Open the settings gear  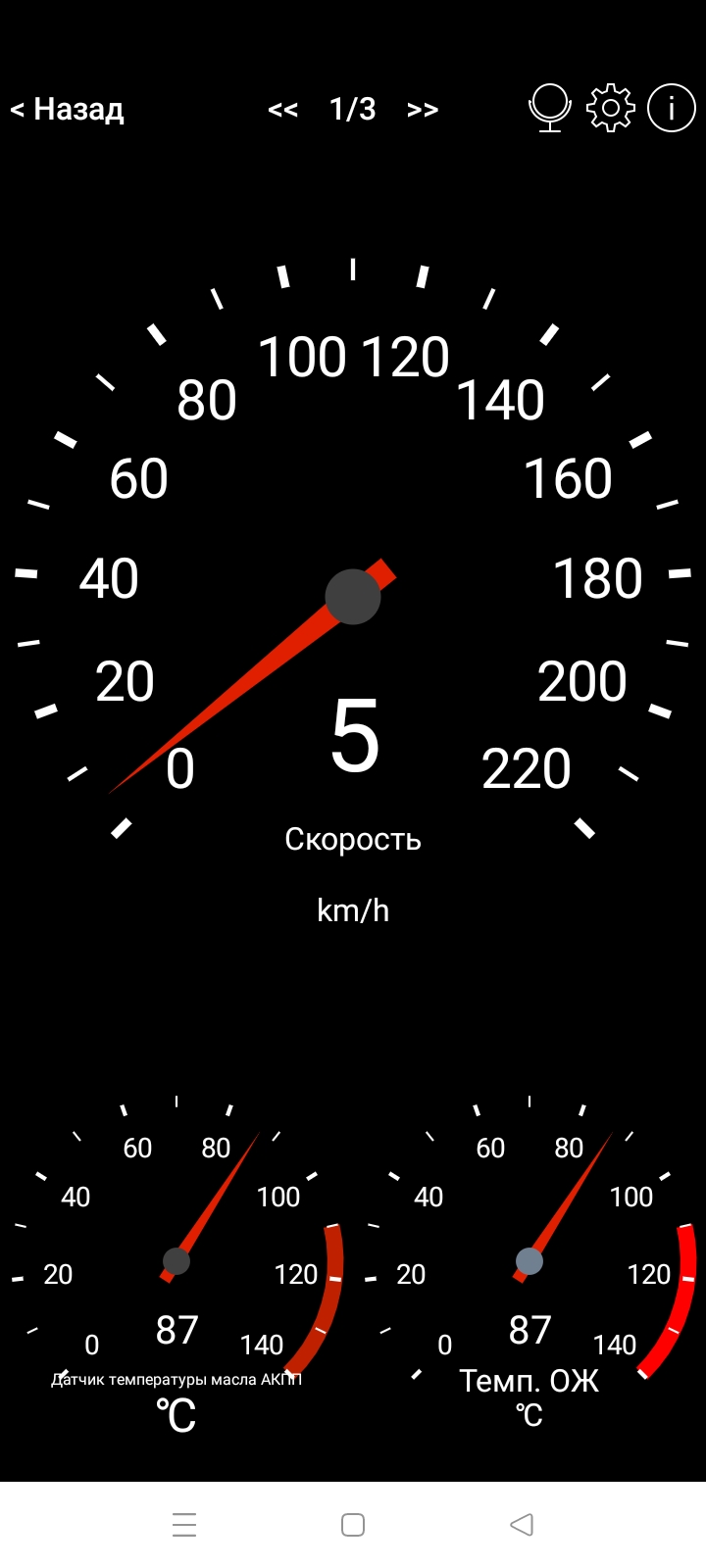610,108
